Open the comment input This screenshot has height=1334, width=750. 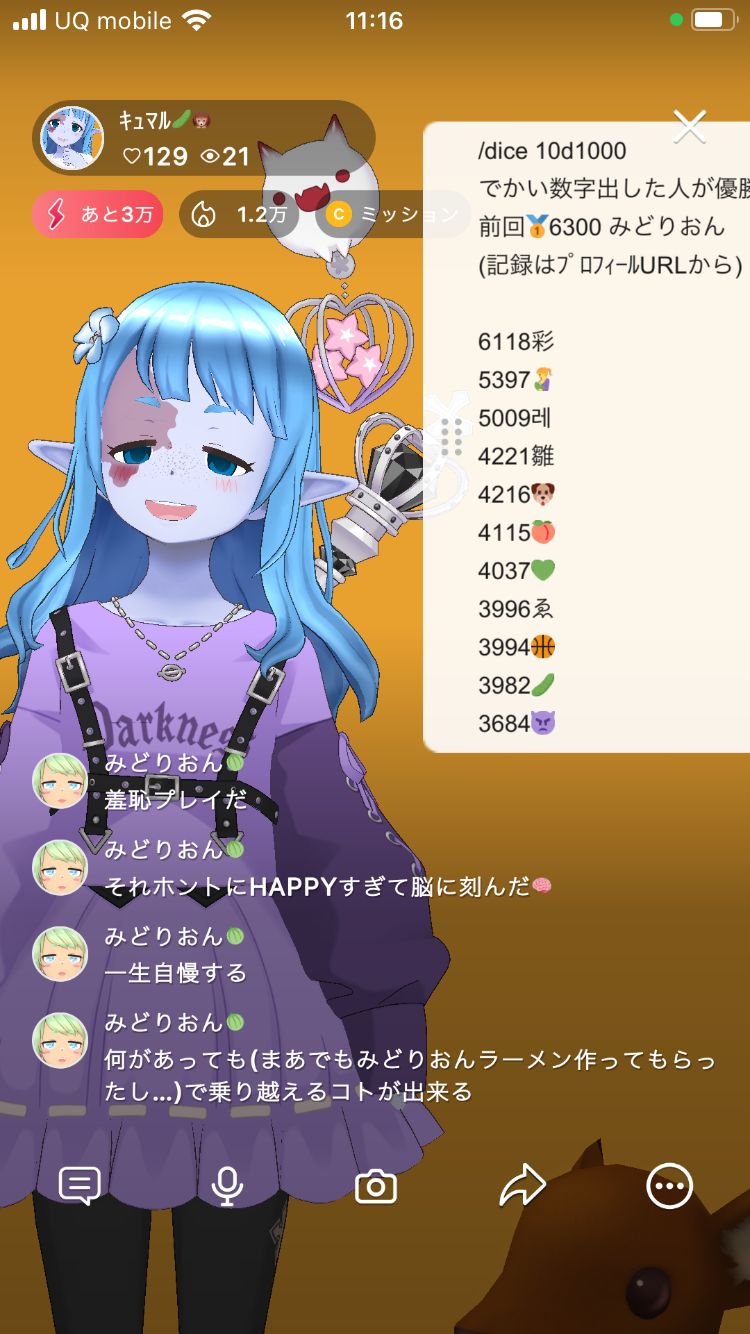(80, 1186)
